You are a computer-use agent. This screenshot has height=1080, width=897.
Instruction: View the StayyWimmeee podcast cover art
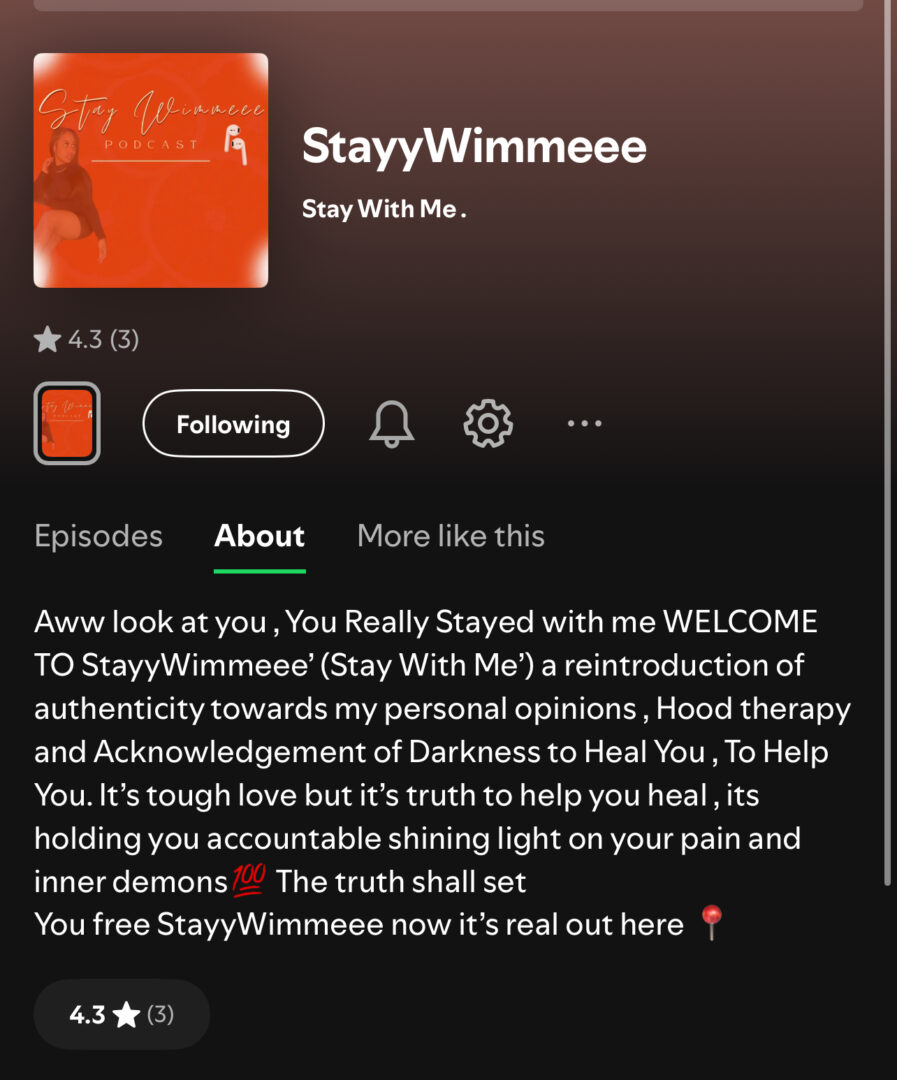(x=151, y=170)
